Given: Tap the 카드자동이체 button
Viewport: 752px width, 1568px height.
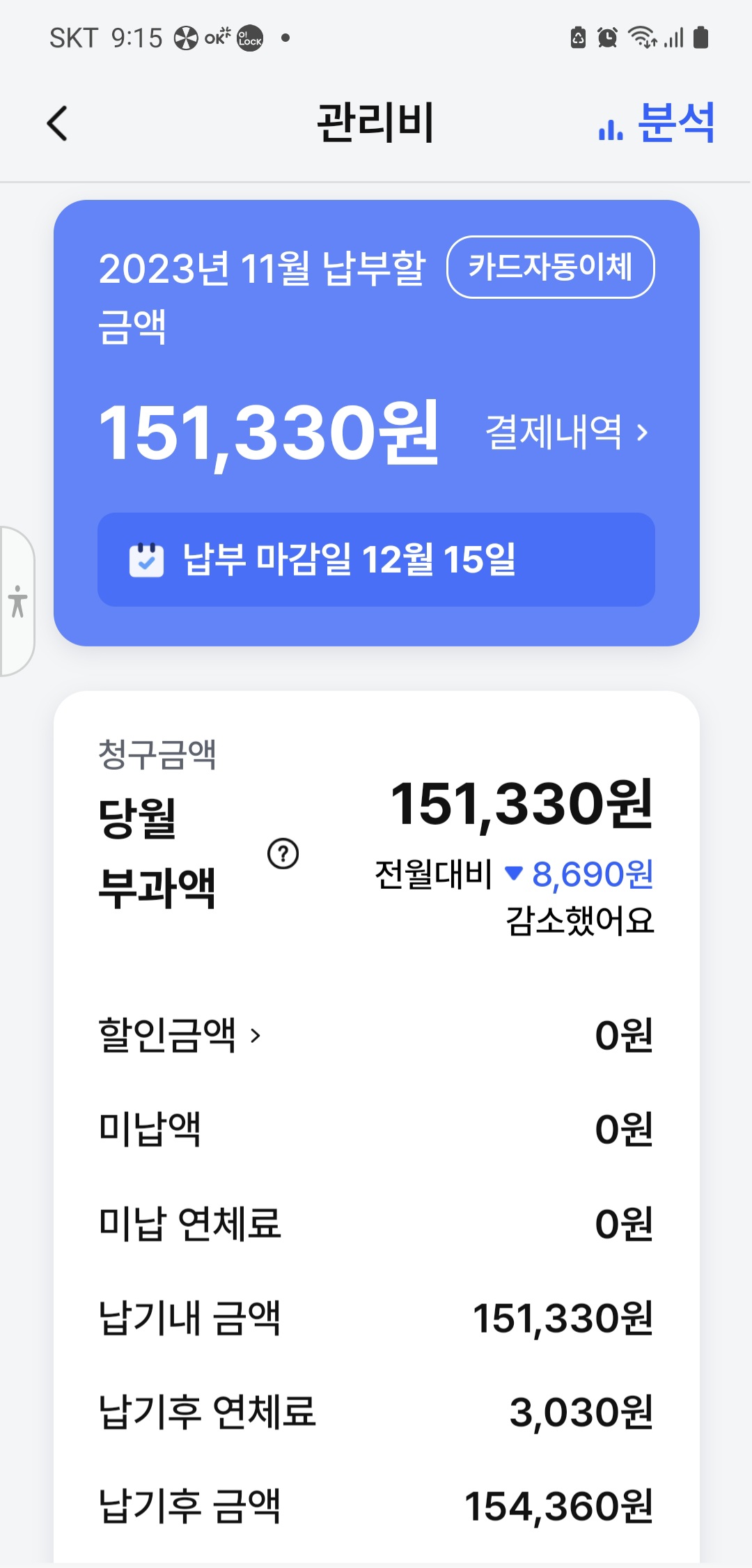Looking at the screenshot, I should 550,267.
